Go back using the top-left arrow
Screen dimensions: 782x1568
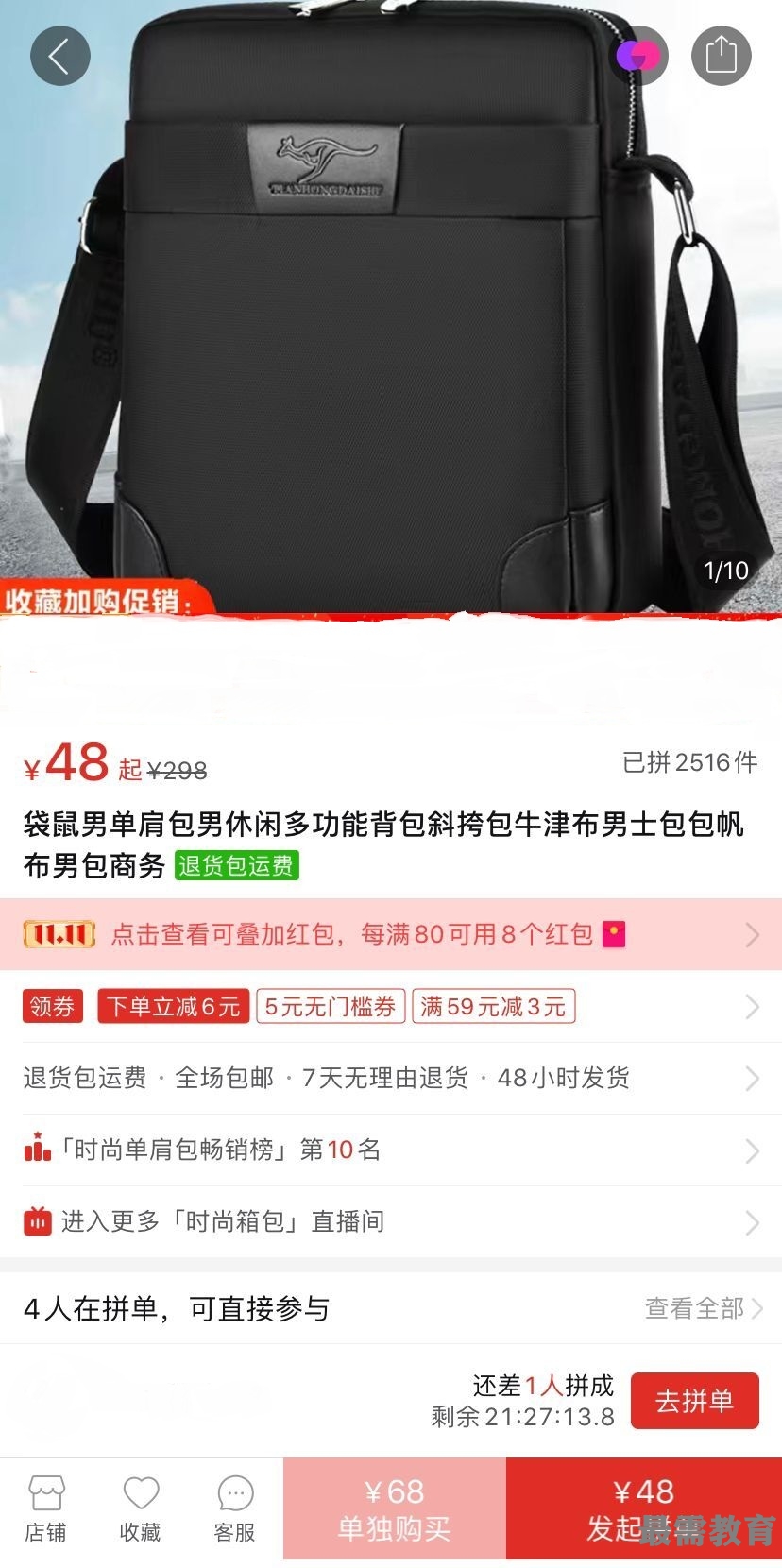click(x=59, y=56)
